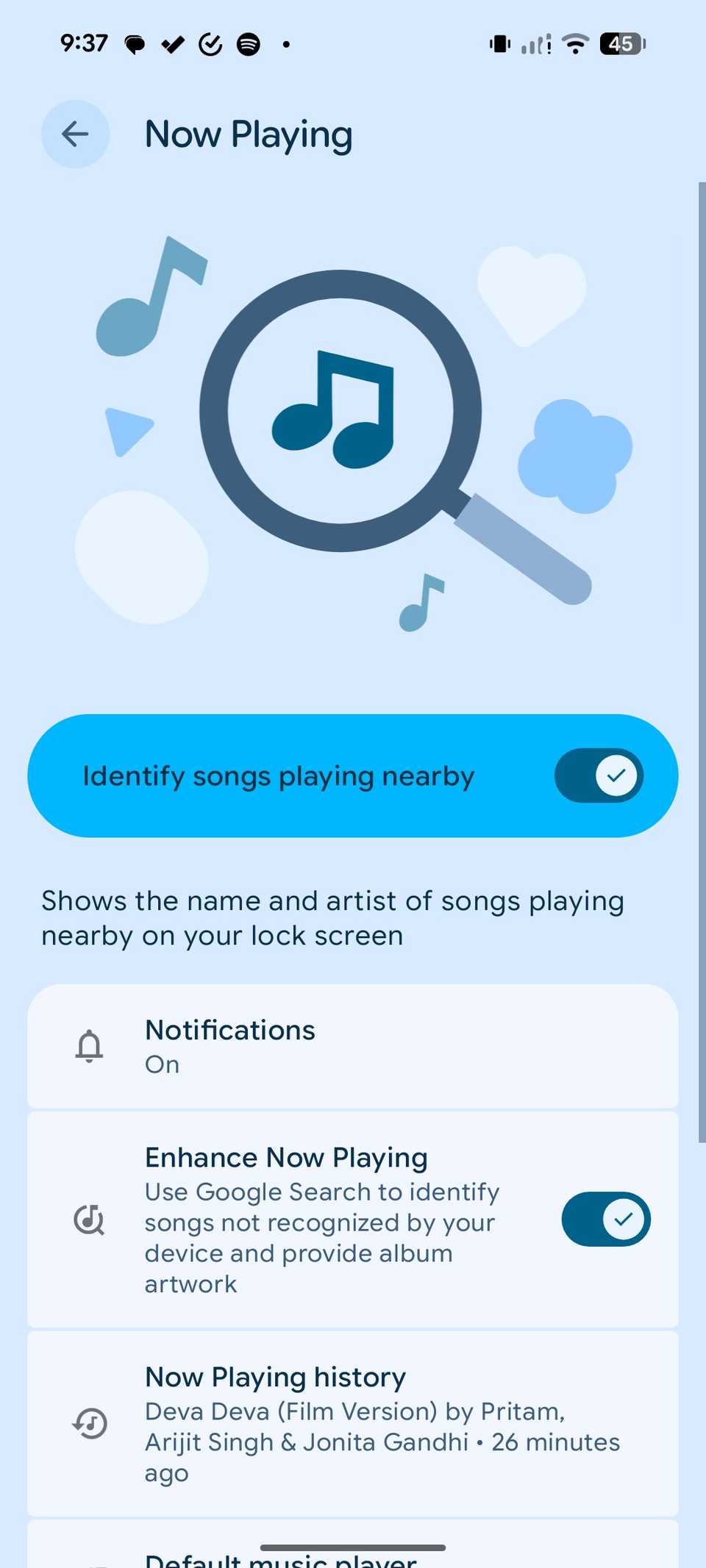The height and width of the screenshot is (1568, 706).
Task: Turn off Identify songs playing nearby
Action: pos(599,776)
